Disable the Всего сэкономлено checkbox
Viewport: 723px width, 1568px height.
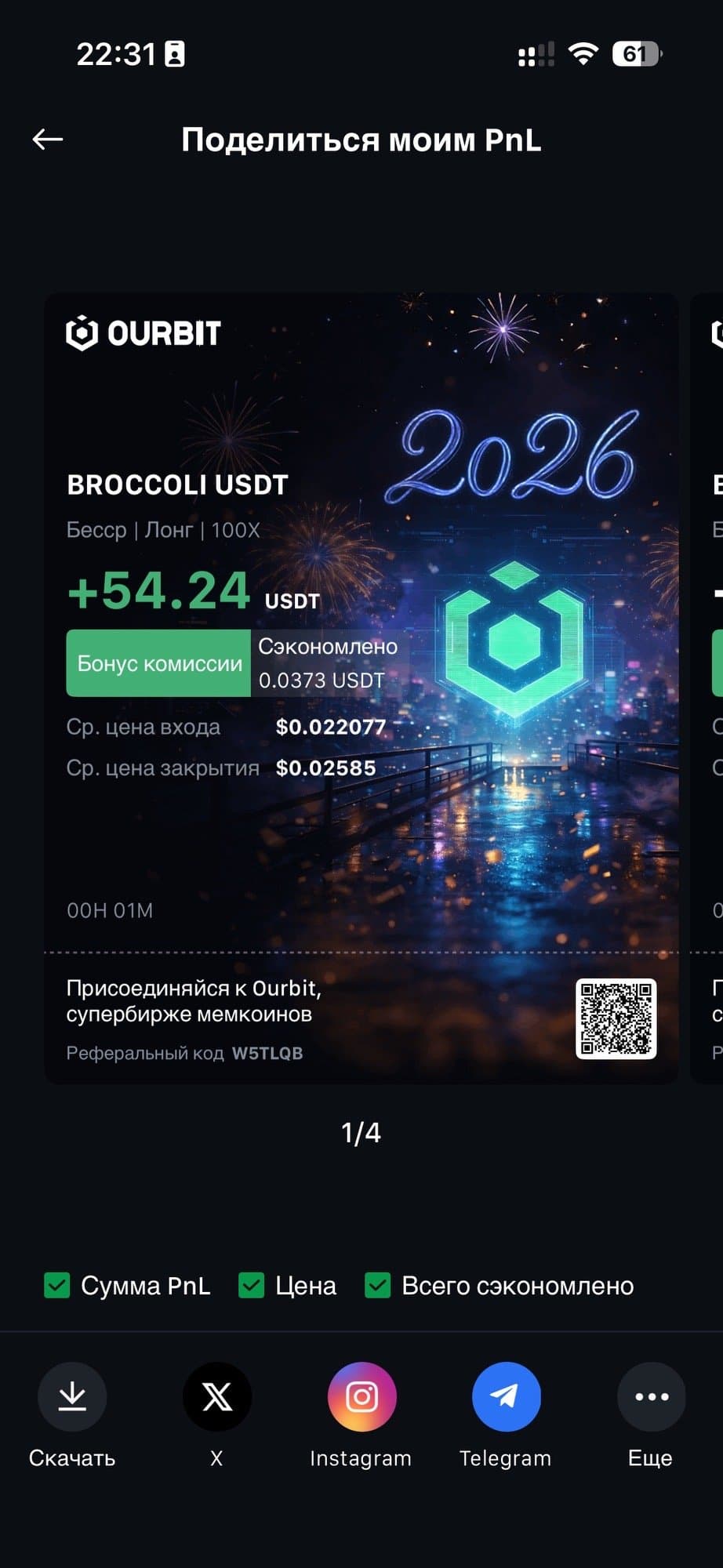[378, 1286]
